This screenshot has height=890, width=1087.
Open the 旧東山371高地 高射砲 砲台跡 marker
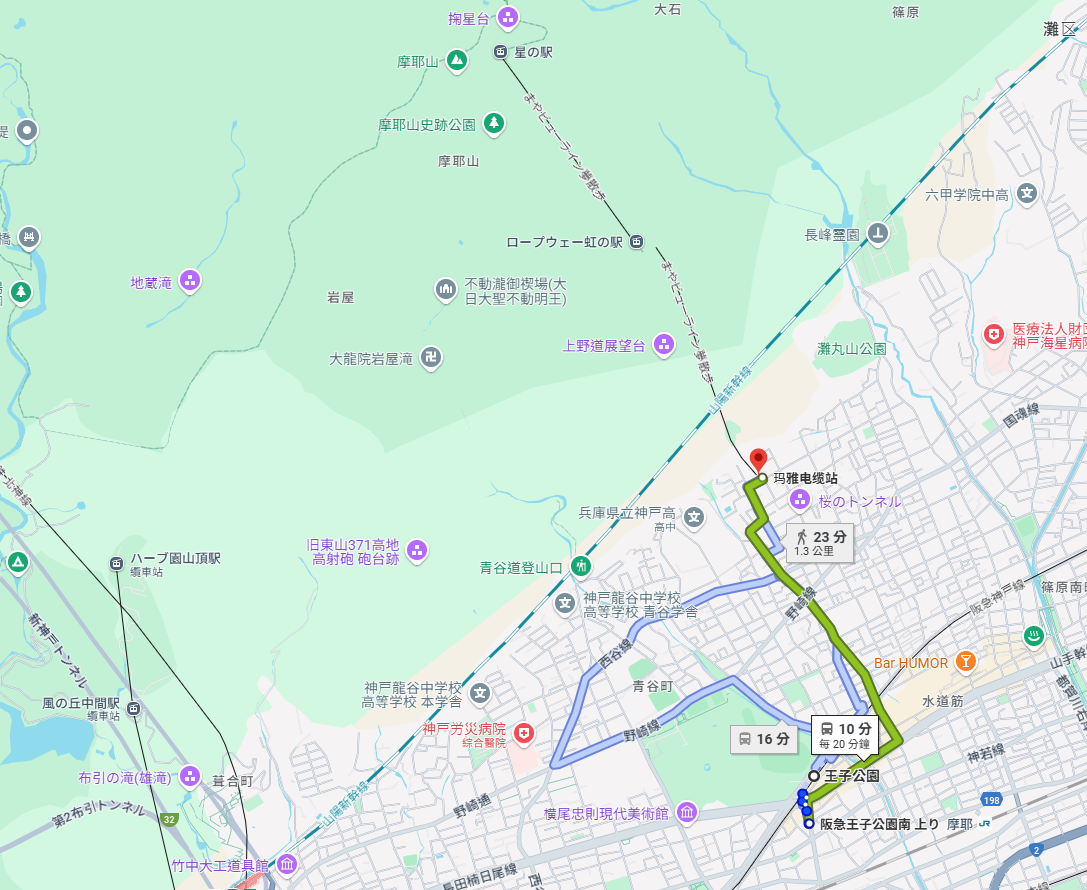coord(417,549)
